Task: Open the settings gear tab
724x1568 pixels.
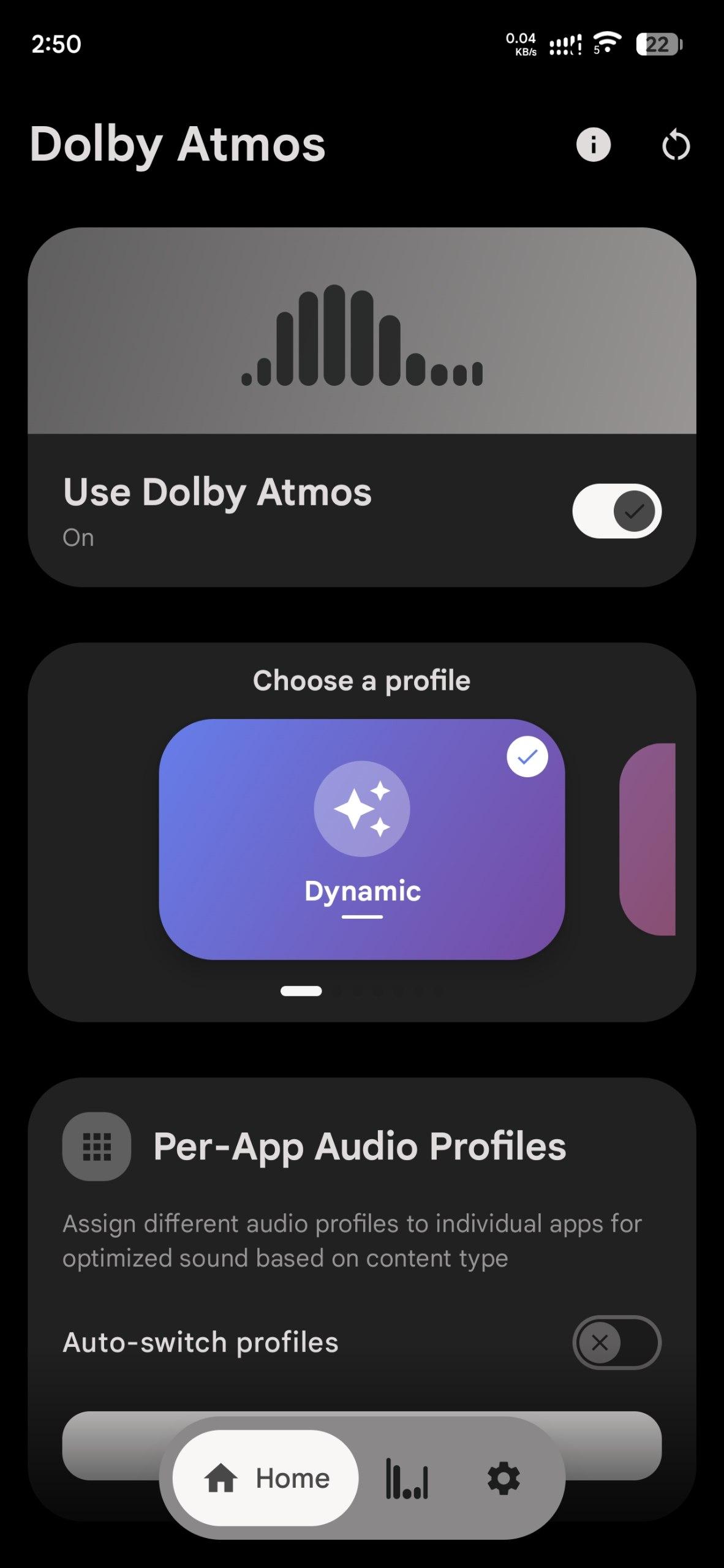Action: [503, 1479]
